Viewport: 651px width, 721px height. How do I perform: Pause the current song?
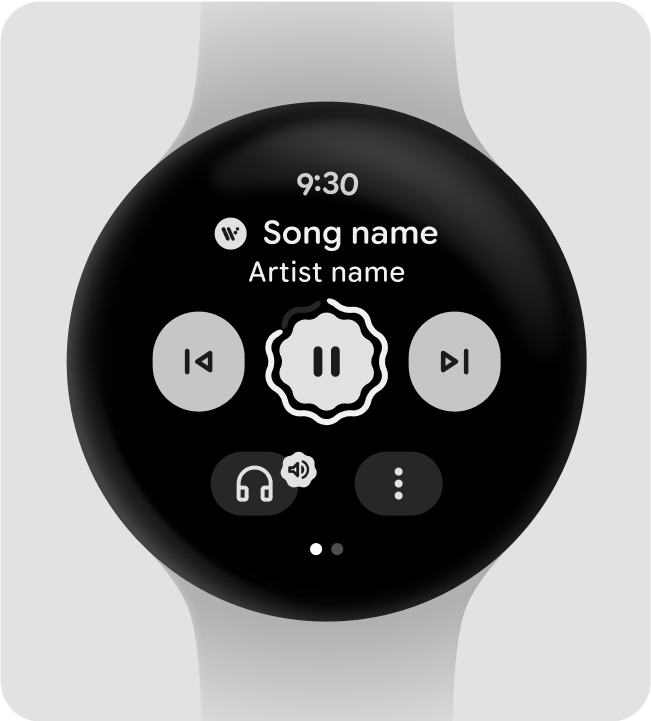(325, 361)
